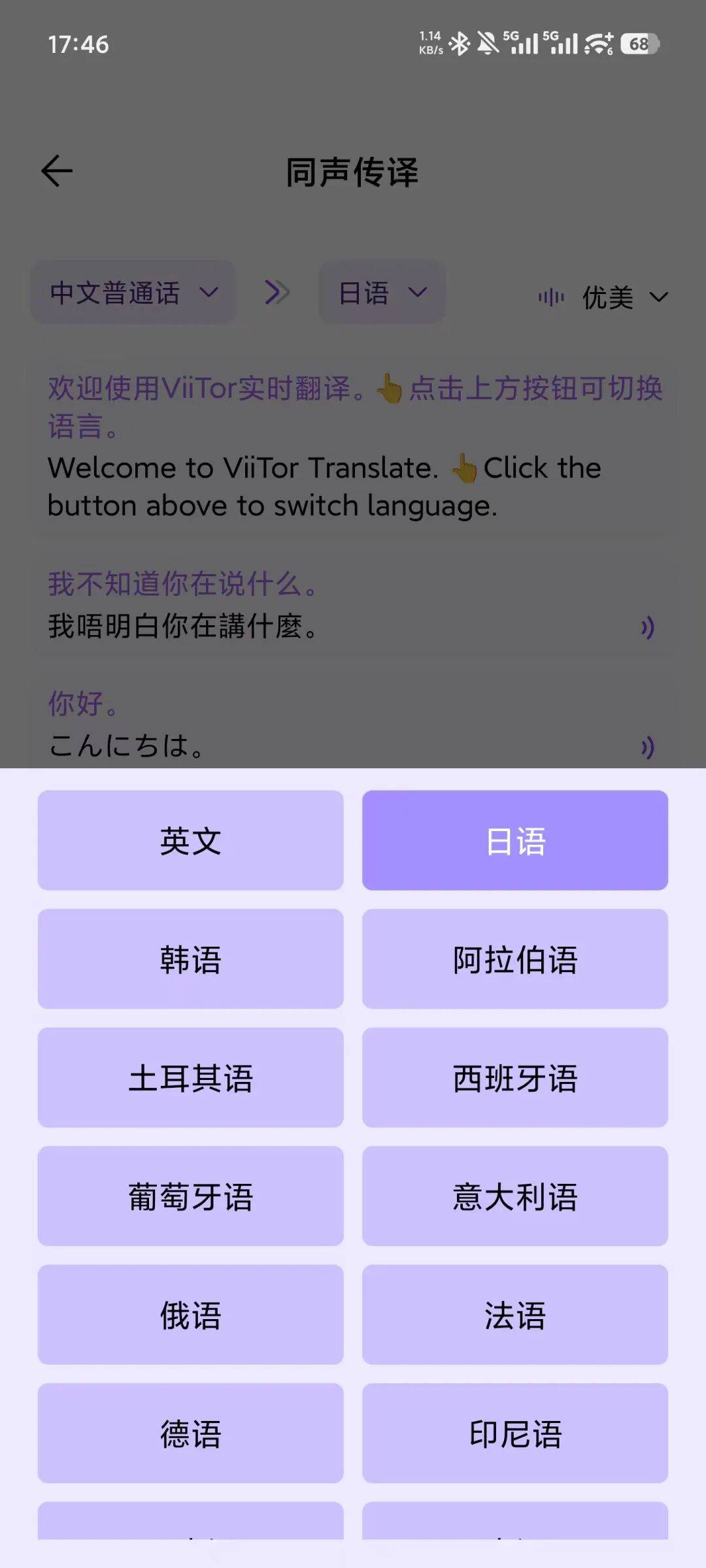Image resolution: width=706 pixels, height=1568 pixels.
Task: Pick 葡萄牙语 from the grid
Action: point(190,1196)
